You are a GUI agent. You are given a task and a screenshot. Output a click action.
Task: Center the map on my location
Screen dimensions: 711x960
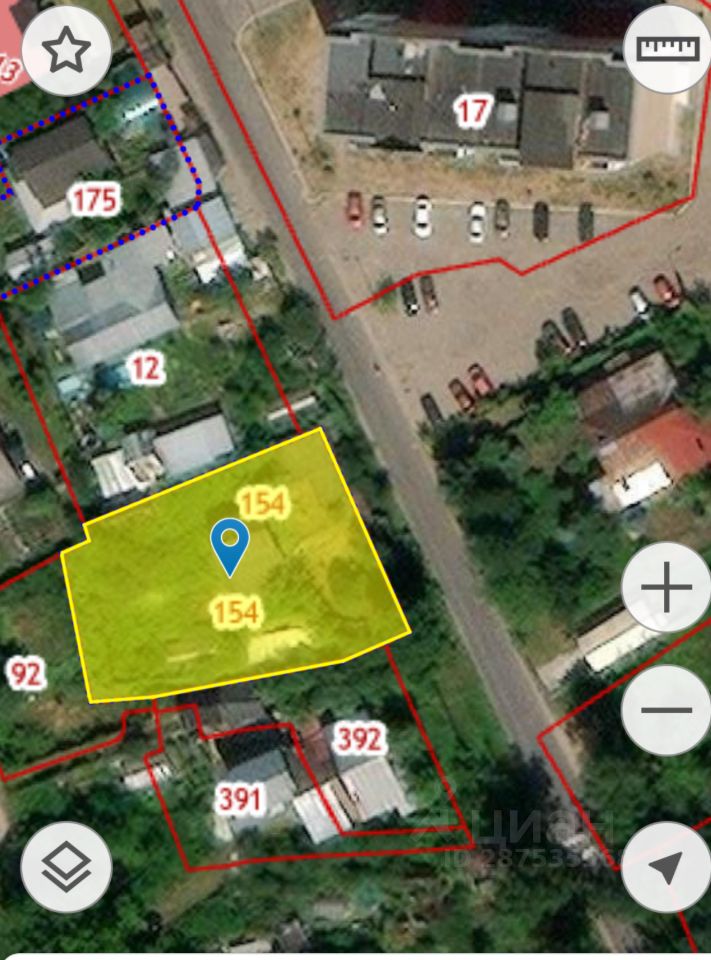point(666,866)
